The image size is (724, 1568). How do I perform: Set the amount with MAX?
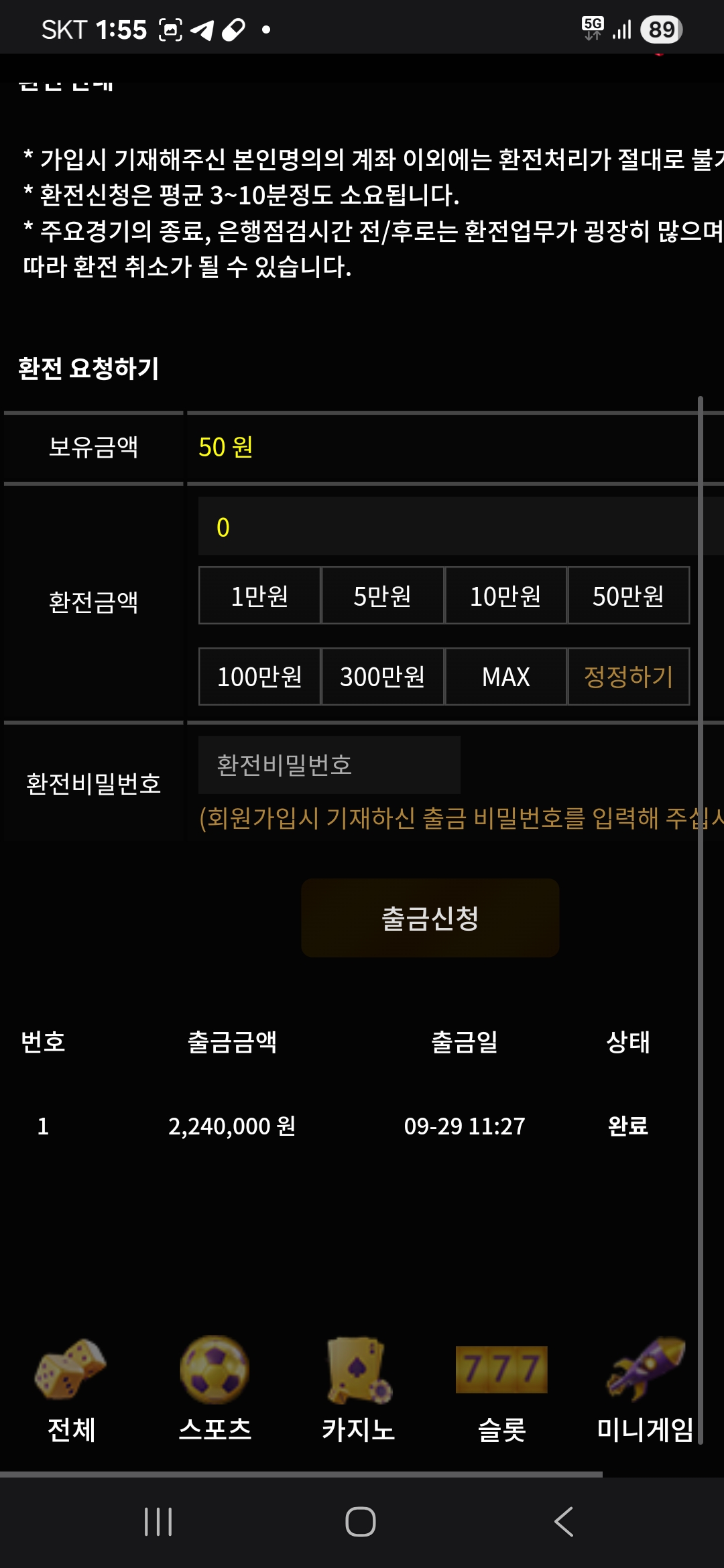click(505, 677)
